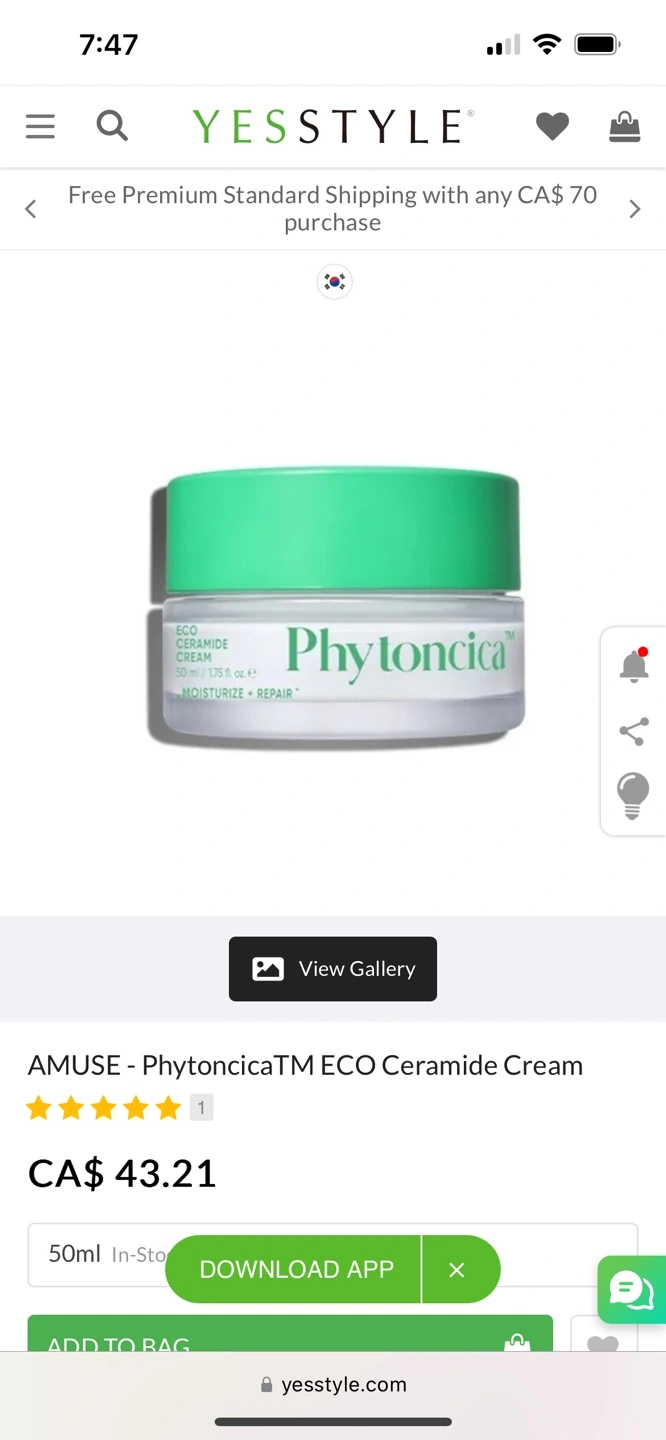Screen dimensions: 666x1440
Task: View the product star ratings
Action: [x=104, y=1108]
